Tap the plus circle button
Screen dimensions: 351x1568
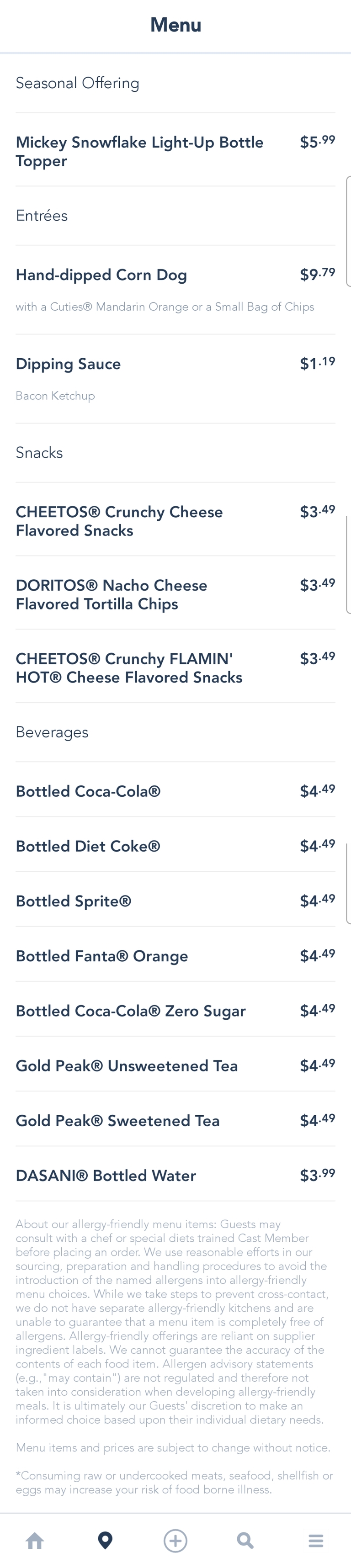click(175, 1540)
